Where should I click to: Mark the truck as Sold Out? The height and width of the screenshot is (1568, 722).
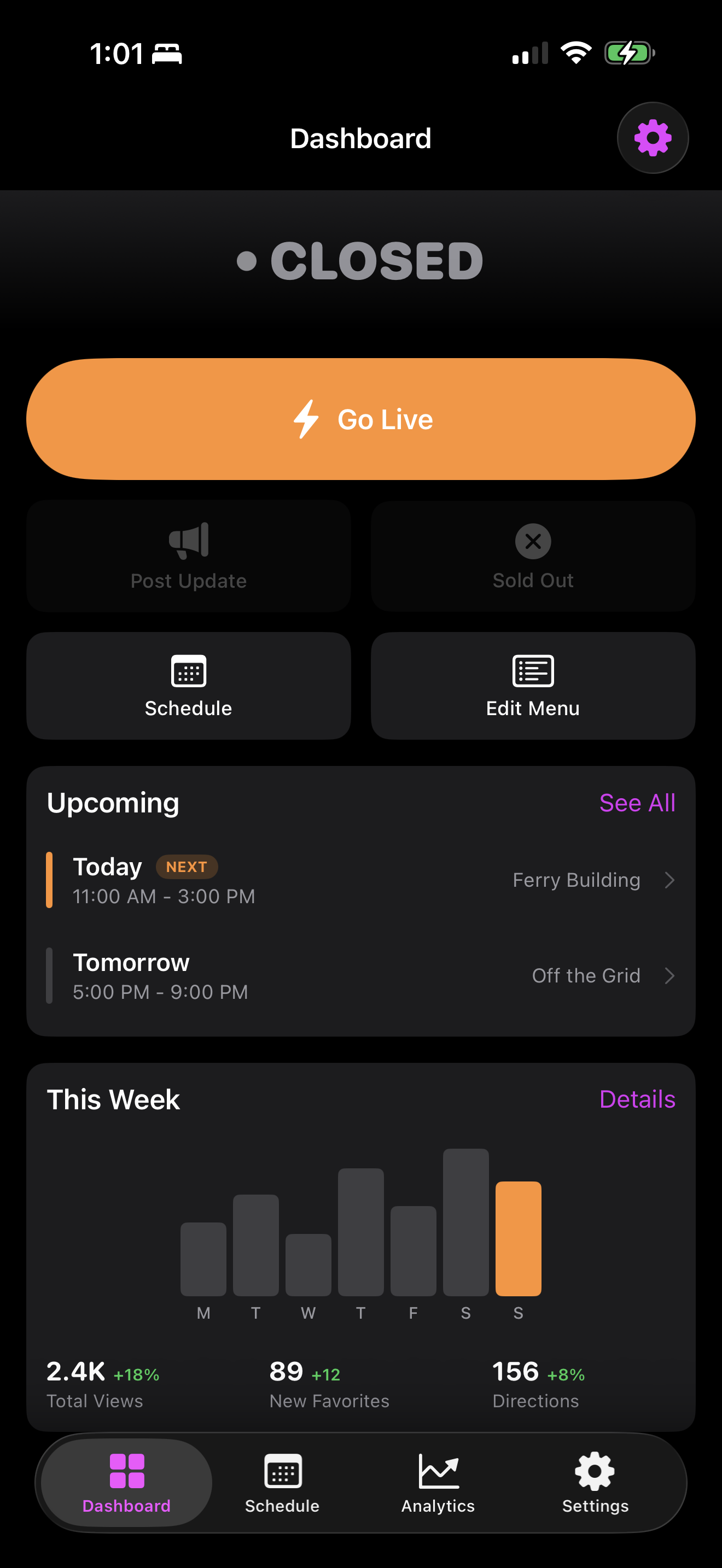click(x=533, y=555)
